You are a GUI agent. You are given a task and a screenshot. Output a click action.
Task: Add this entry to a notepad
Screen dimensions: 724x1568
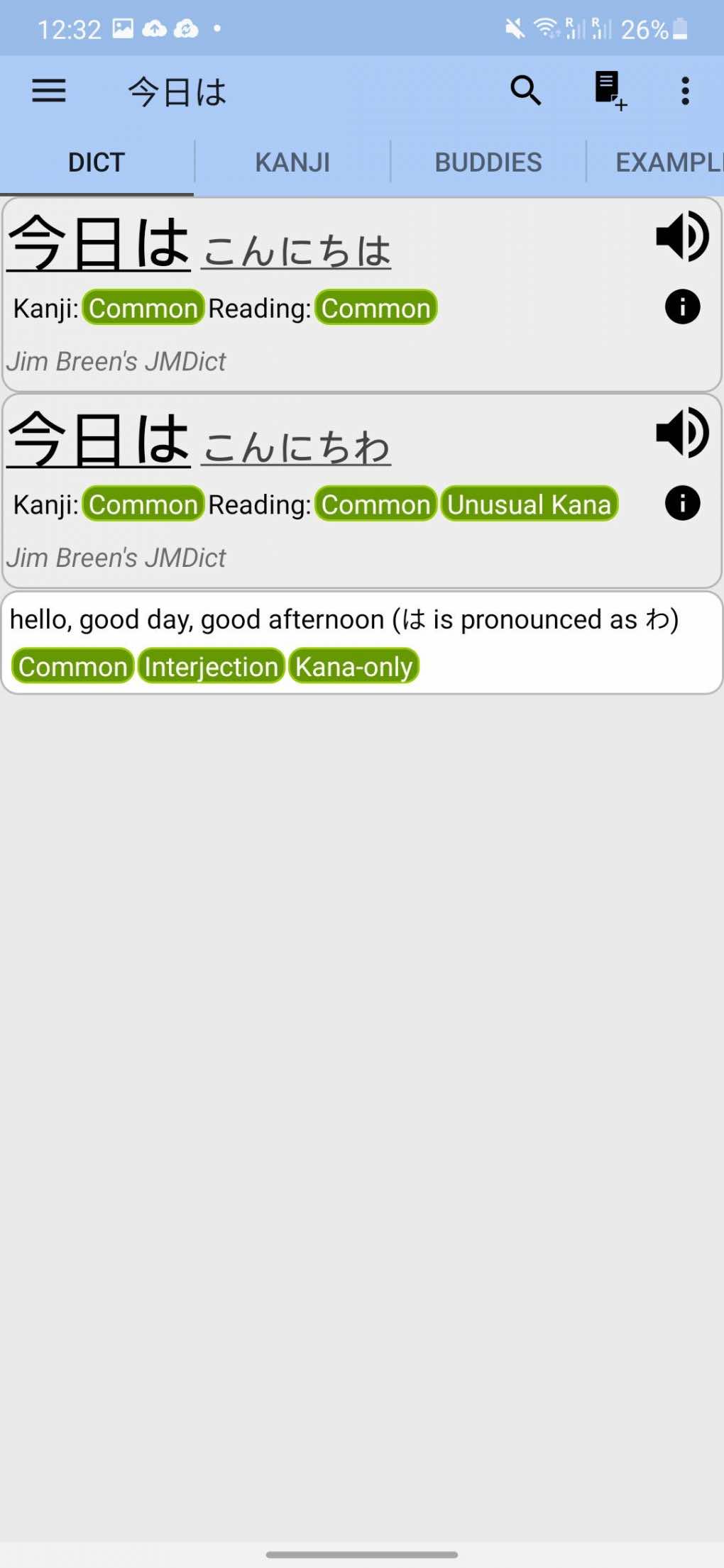coord(609,91)
